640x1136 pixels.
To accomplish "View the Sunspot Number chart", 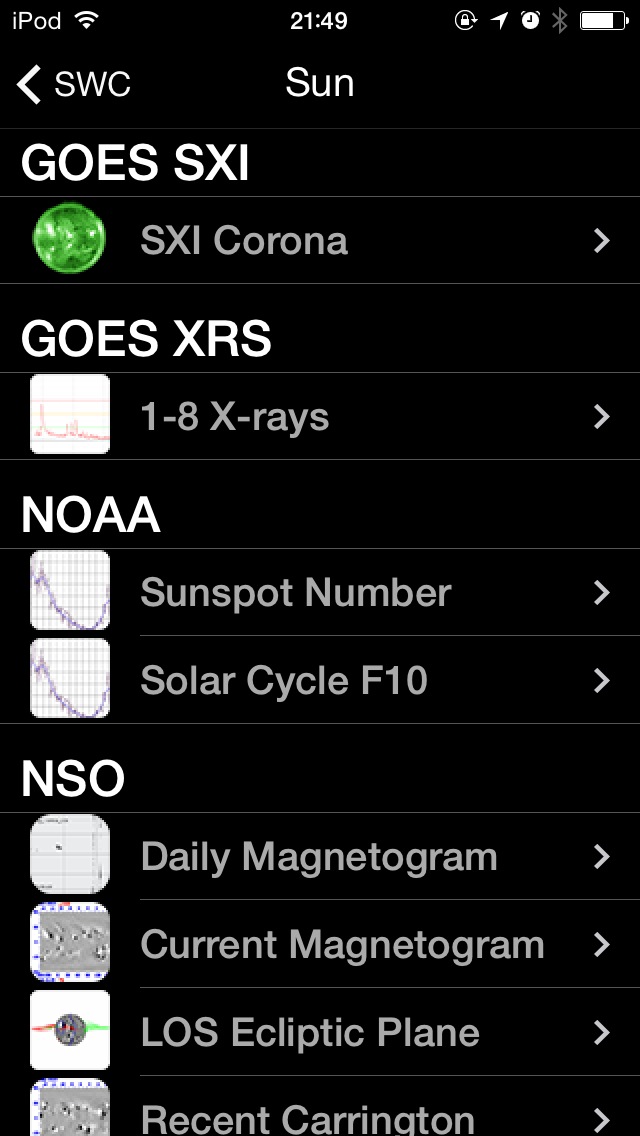I will coord(320,593).
